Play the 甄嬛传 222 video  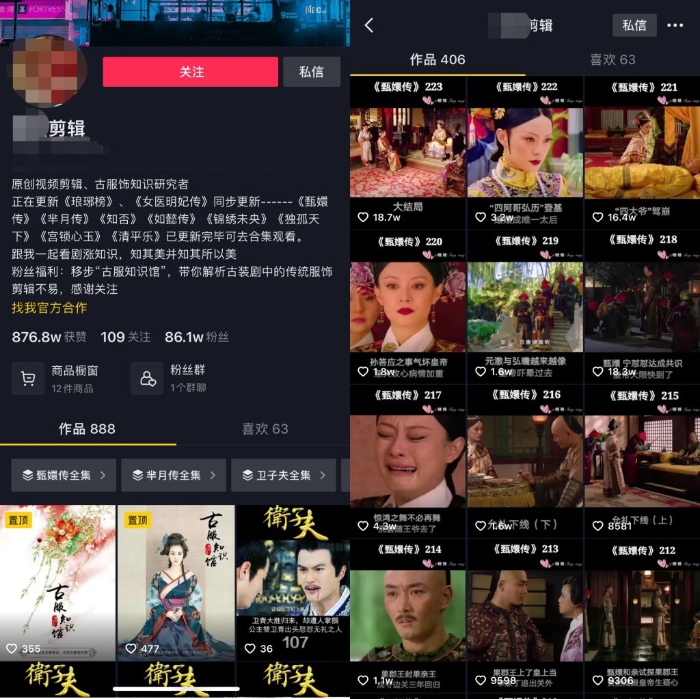pos(524,152)
